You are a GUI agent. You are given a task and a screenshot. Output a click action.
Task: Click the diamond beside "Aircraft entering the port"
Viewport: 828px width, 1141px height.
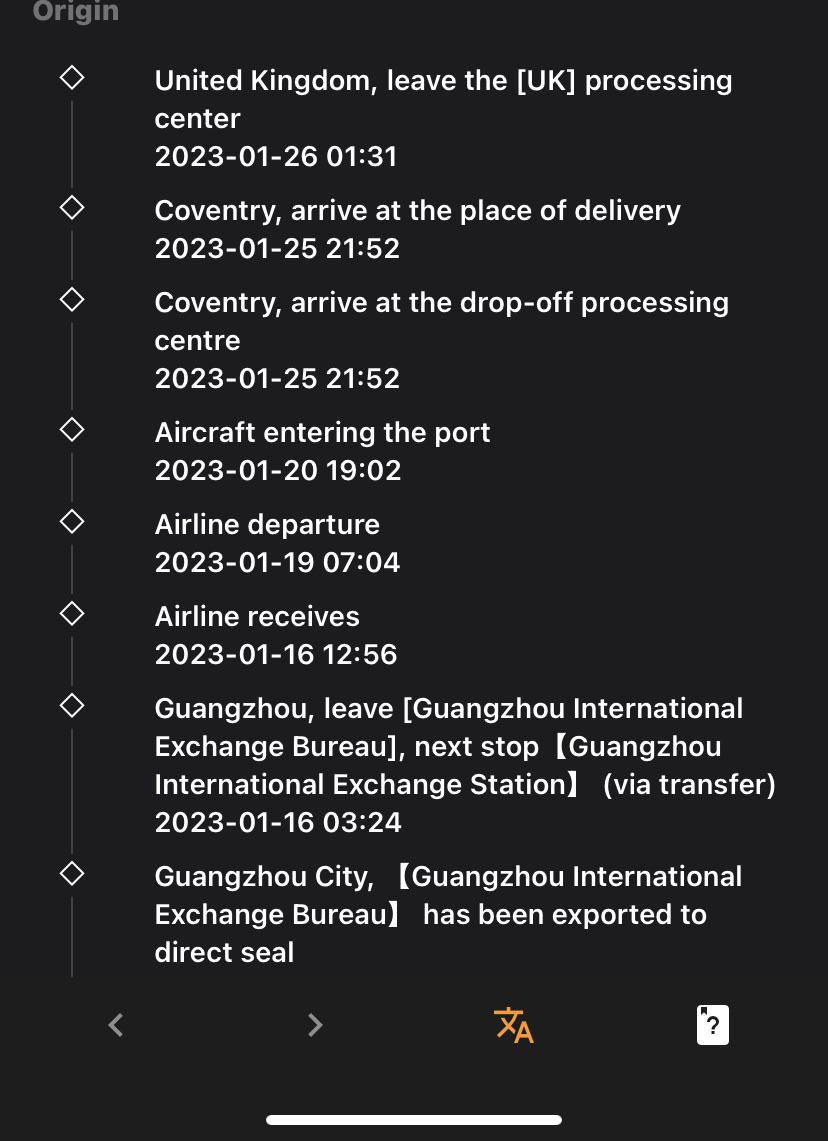coord(72,429)
